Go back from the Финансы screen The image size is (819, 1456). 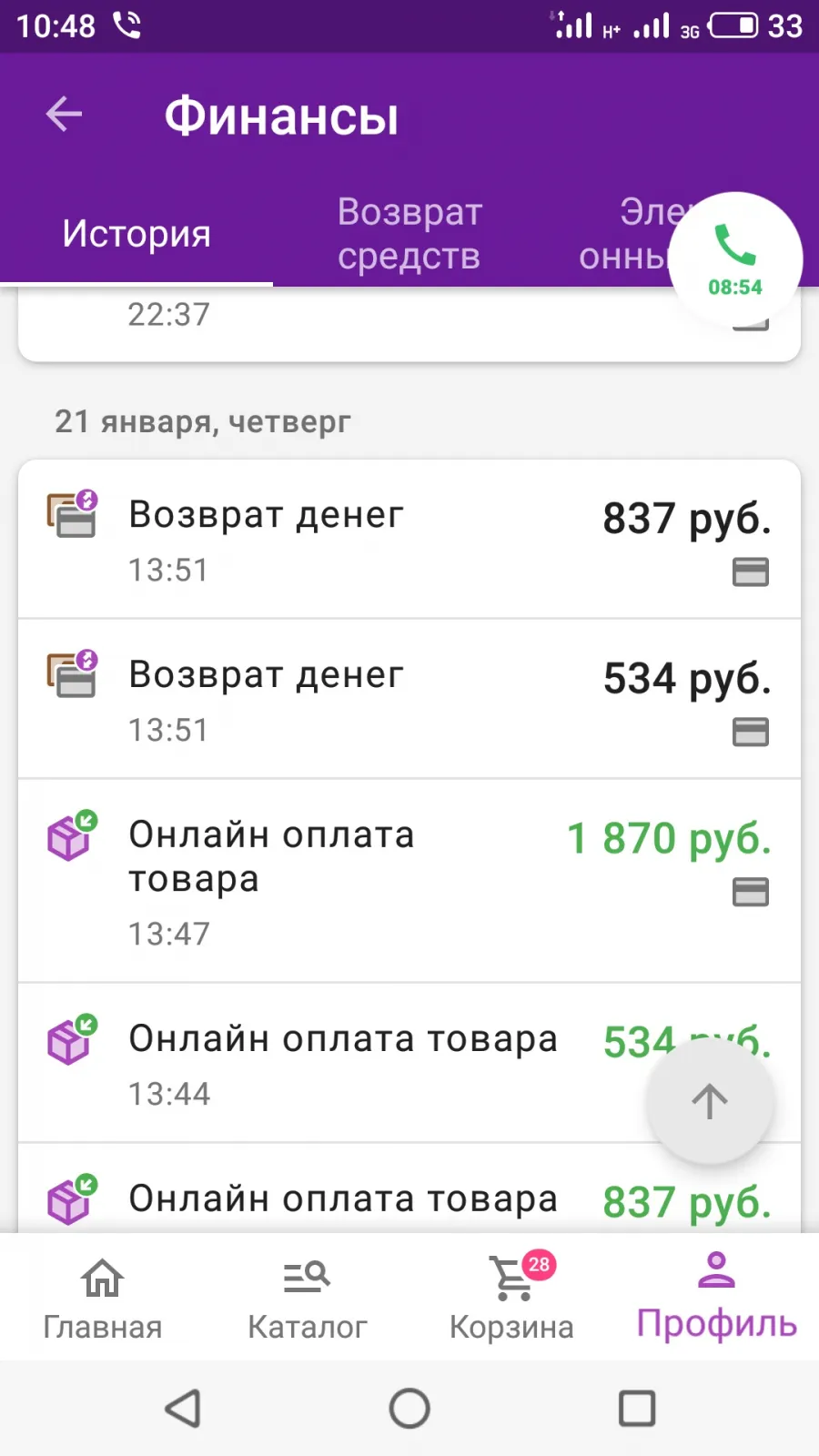[64, 115]
